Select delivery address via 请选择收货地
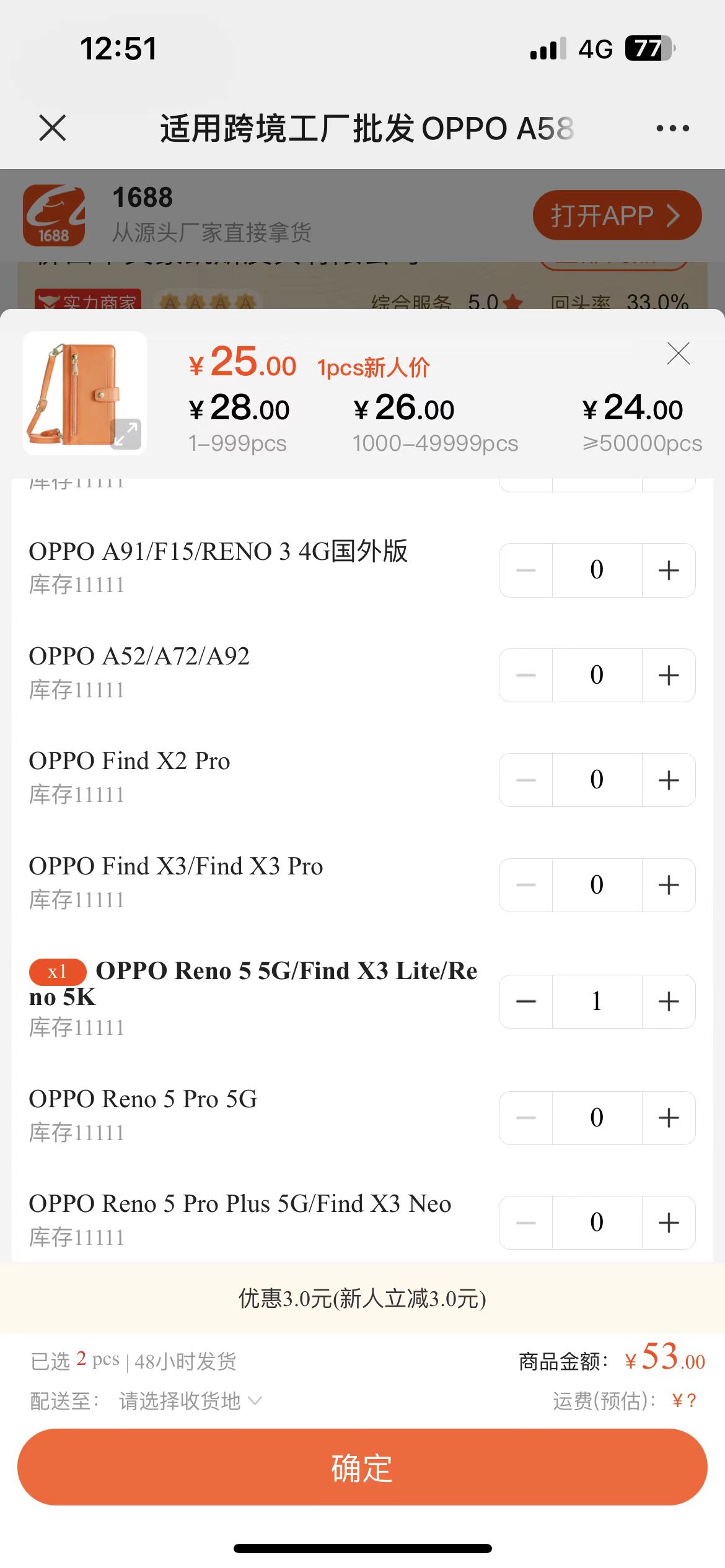This screenshot has width=725, height=1568. pos(190,1400)
